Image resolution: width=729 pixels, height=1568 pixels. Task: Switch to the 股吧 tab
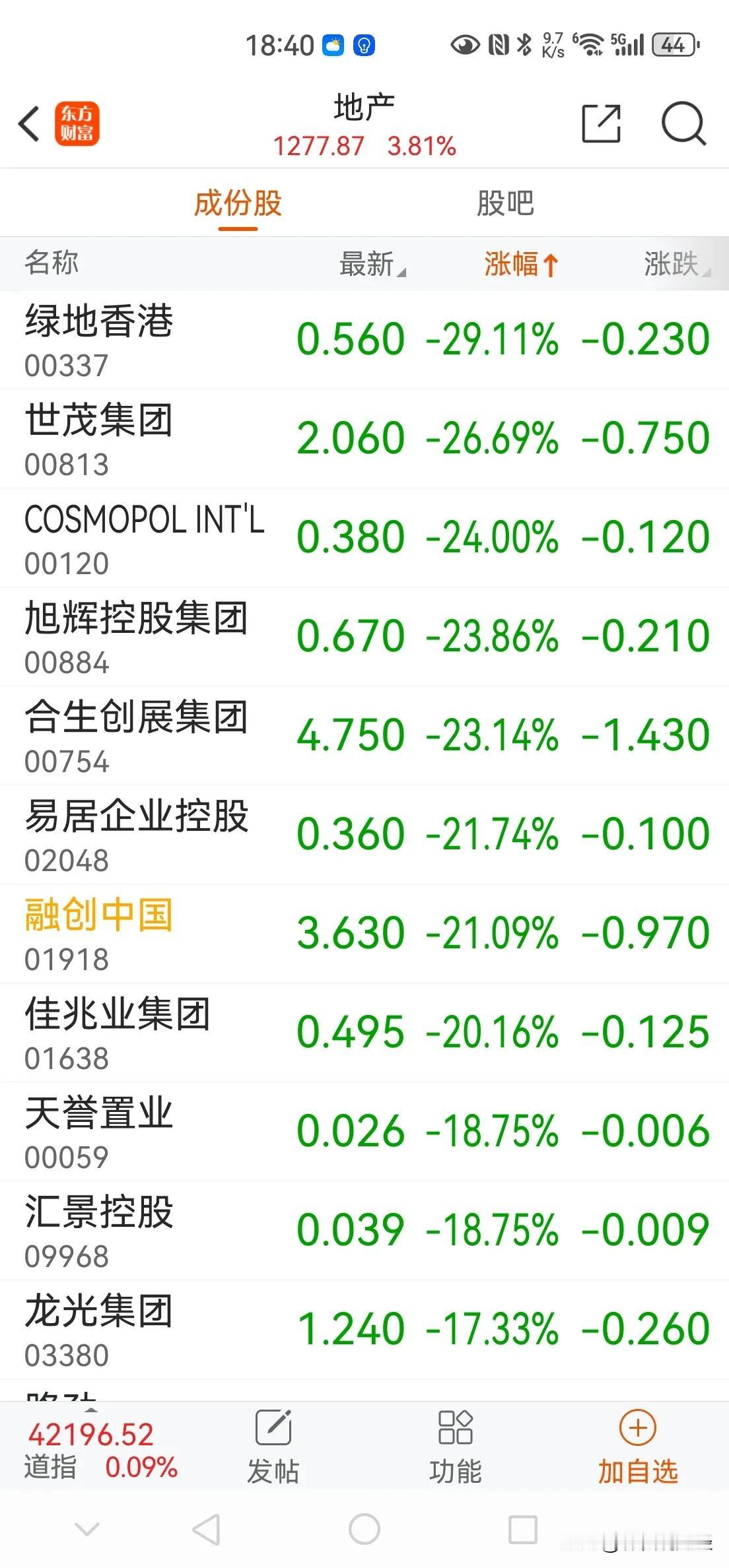coord(505,203)
